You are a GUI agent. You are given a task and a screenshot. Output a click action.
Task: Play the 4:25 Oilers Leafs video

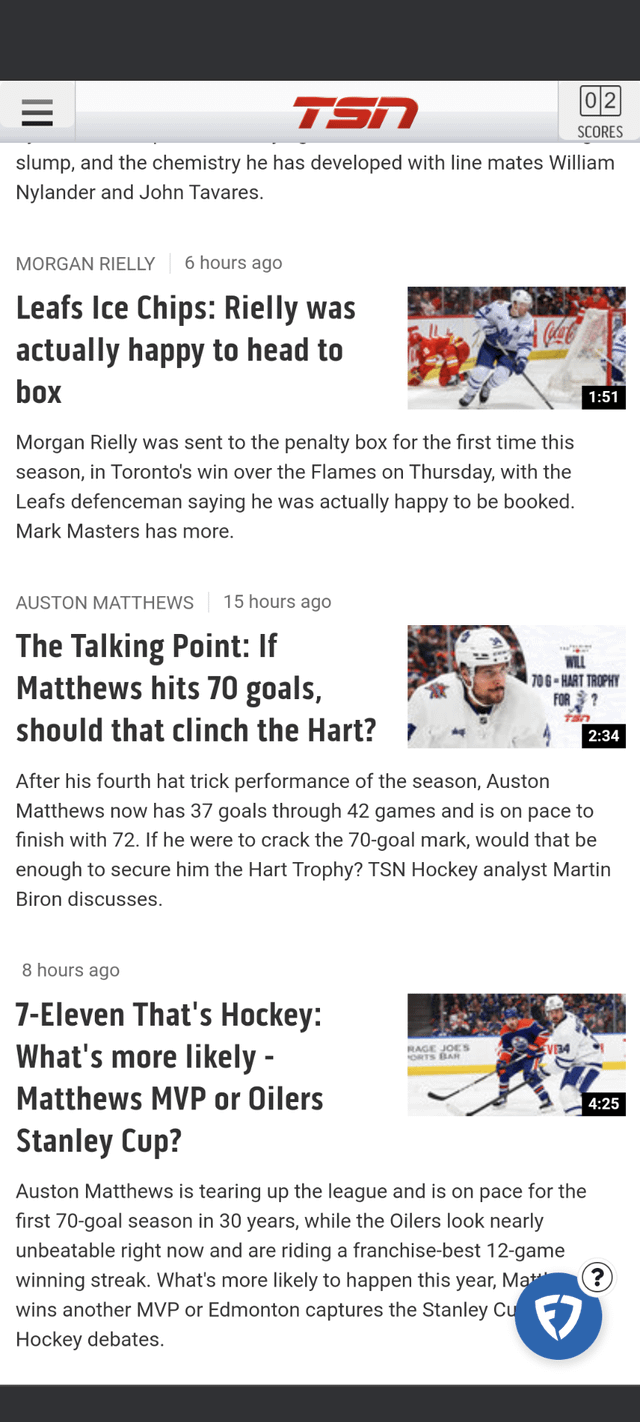tap(516, 1055)
